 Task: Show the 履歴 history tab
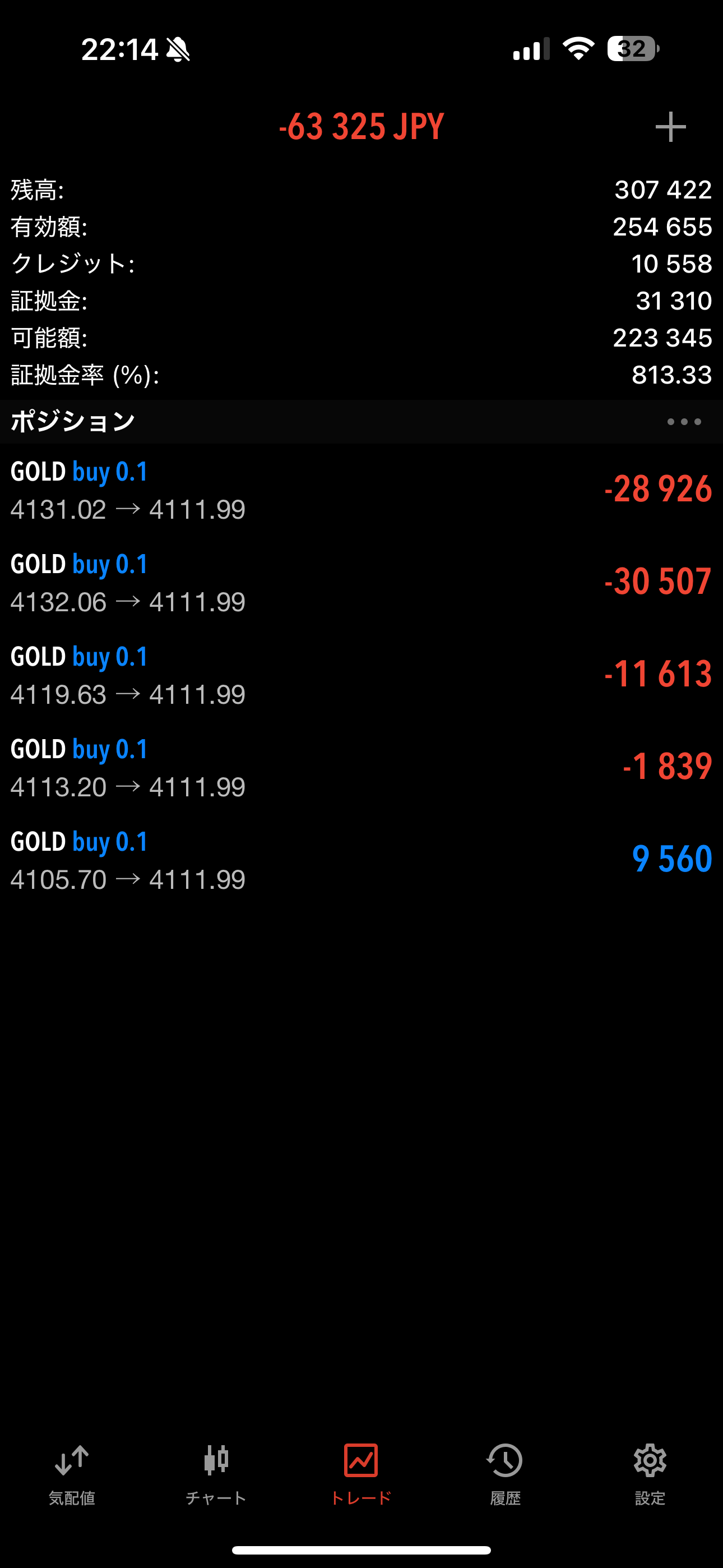(505, 1474)
